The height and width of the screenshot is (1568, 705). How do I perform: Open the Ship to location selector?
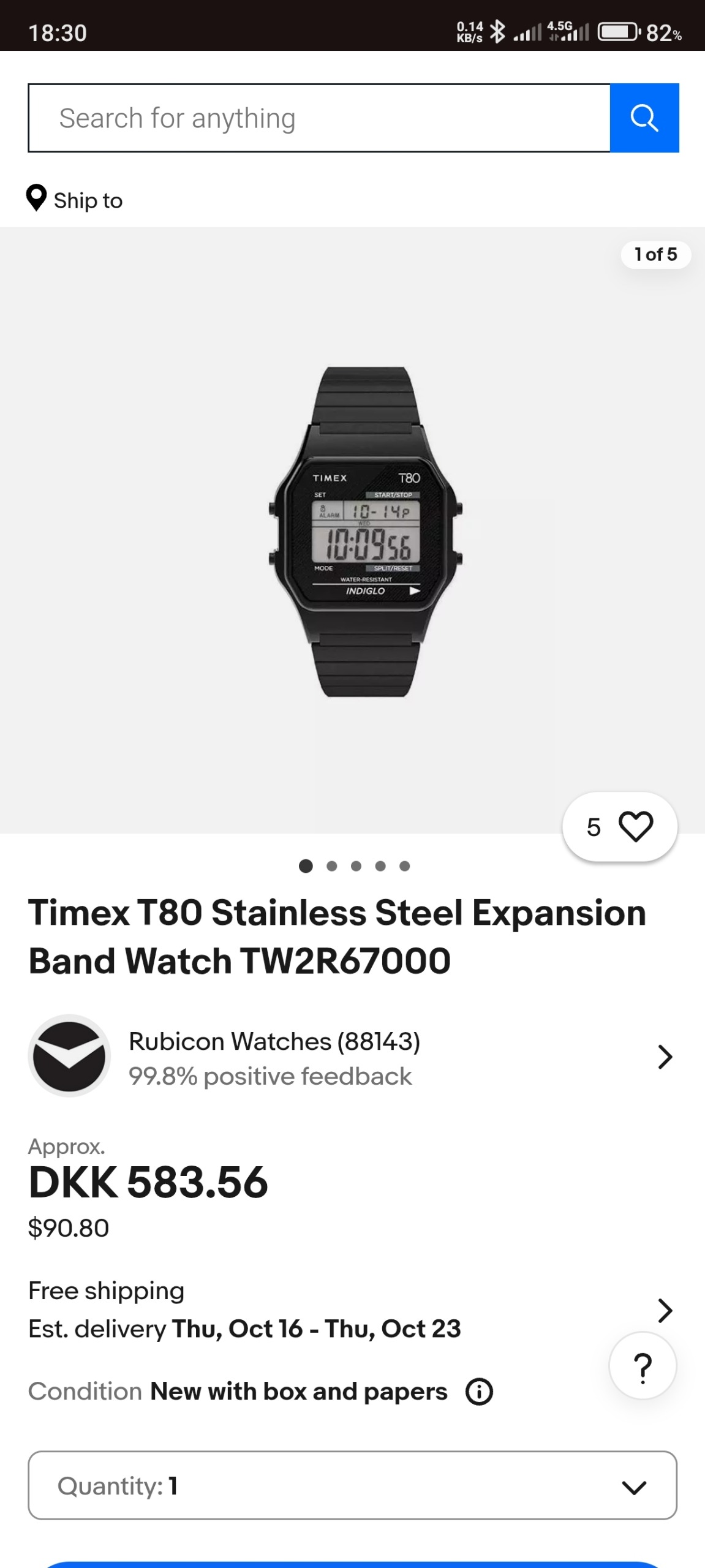coord(75,200)
